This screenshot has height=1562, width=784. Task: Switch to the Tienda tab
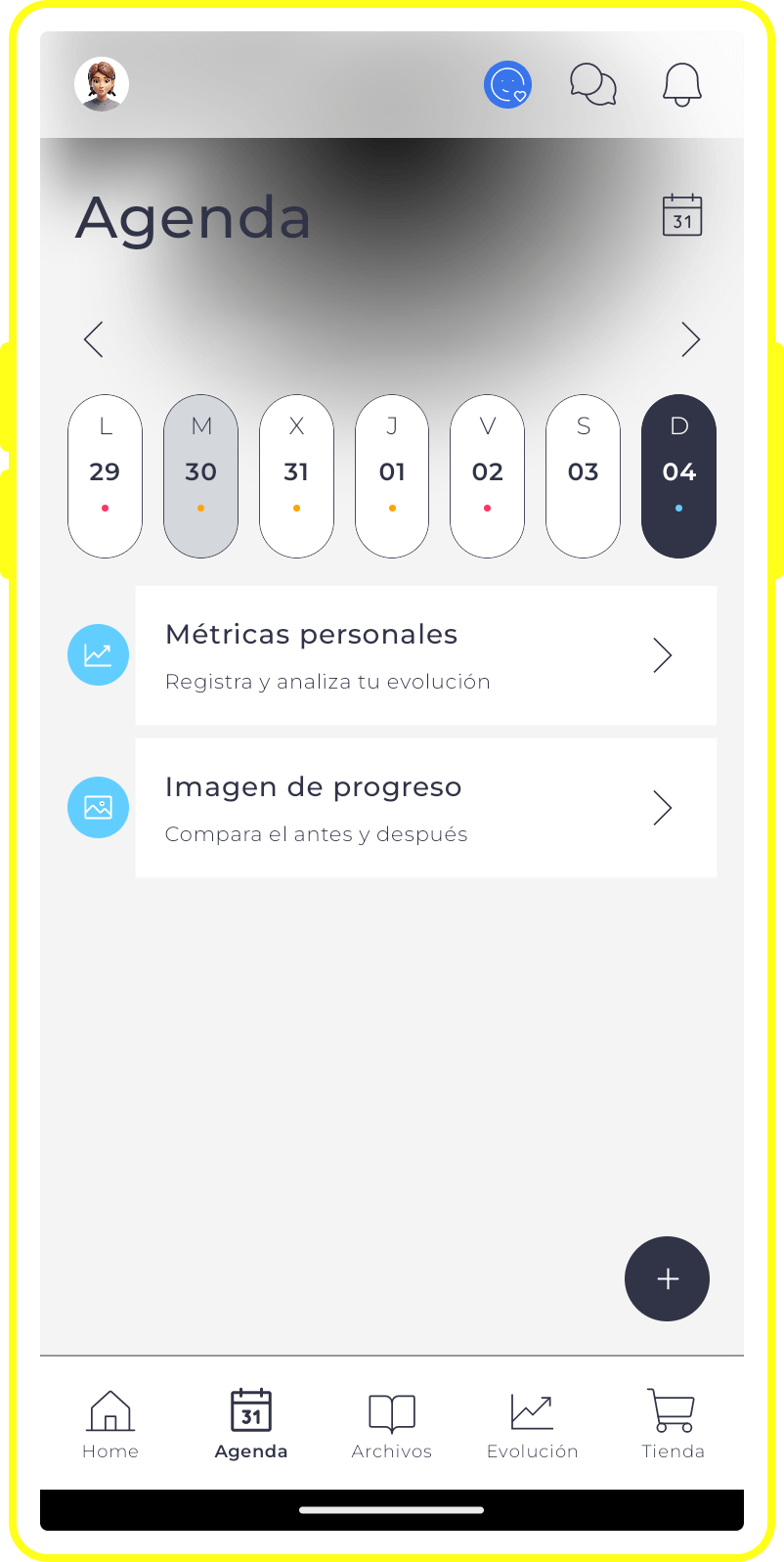tap(673, 1424)
